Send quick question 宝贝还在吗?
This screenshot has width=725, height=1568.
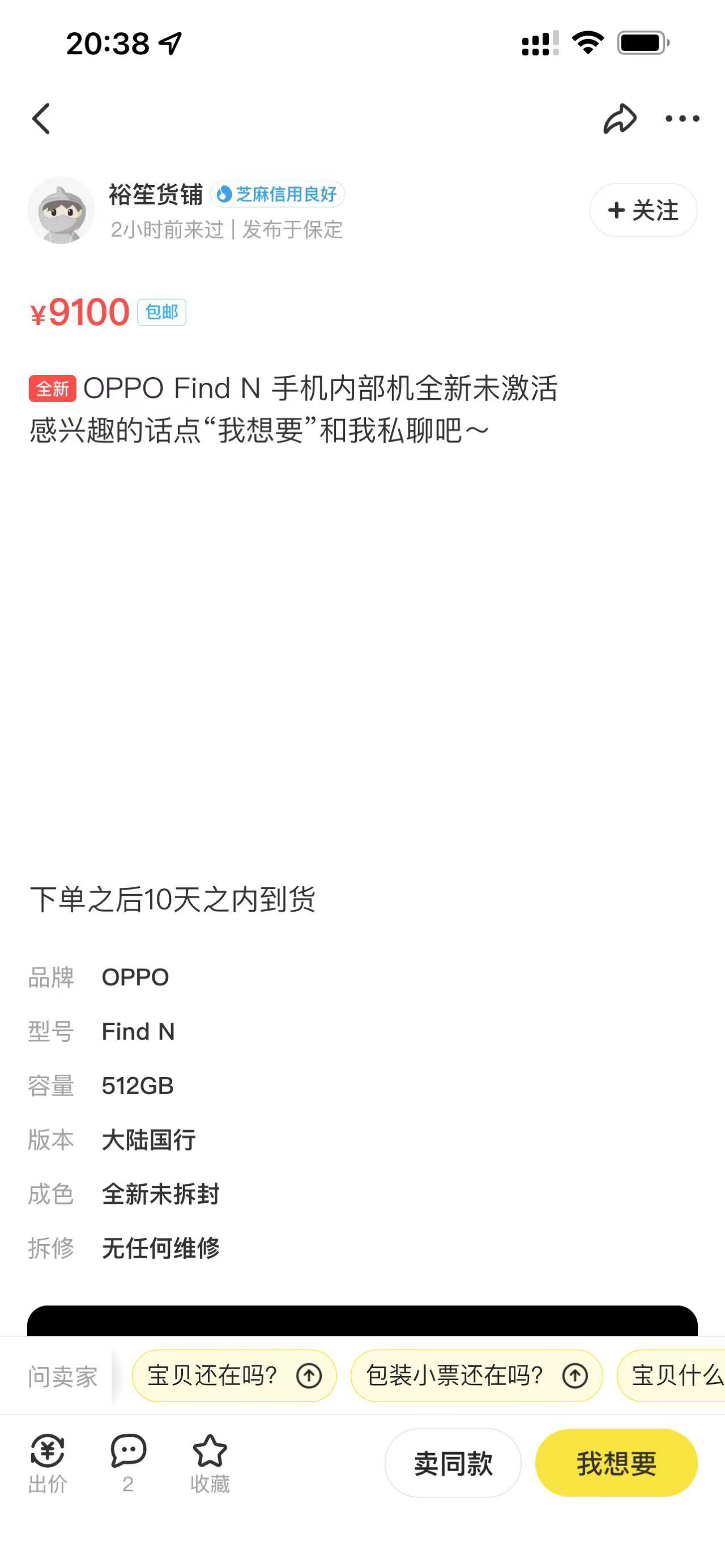click(x=234, y=1375)
